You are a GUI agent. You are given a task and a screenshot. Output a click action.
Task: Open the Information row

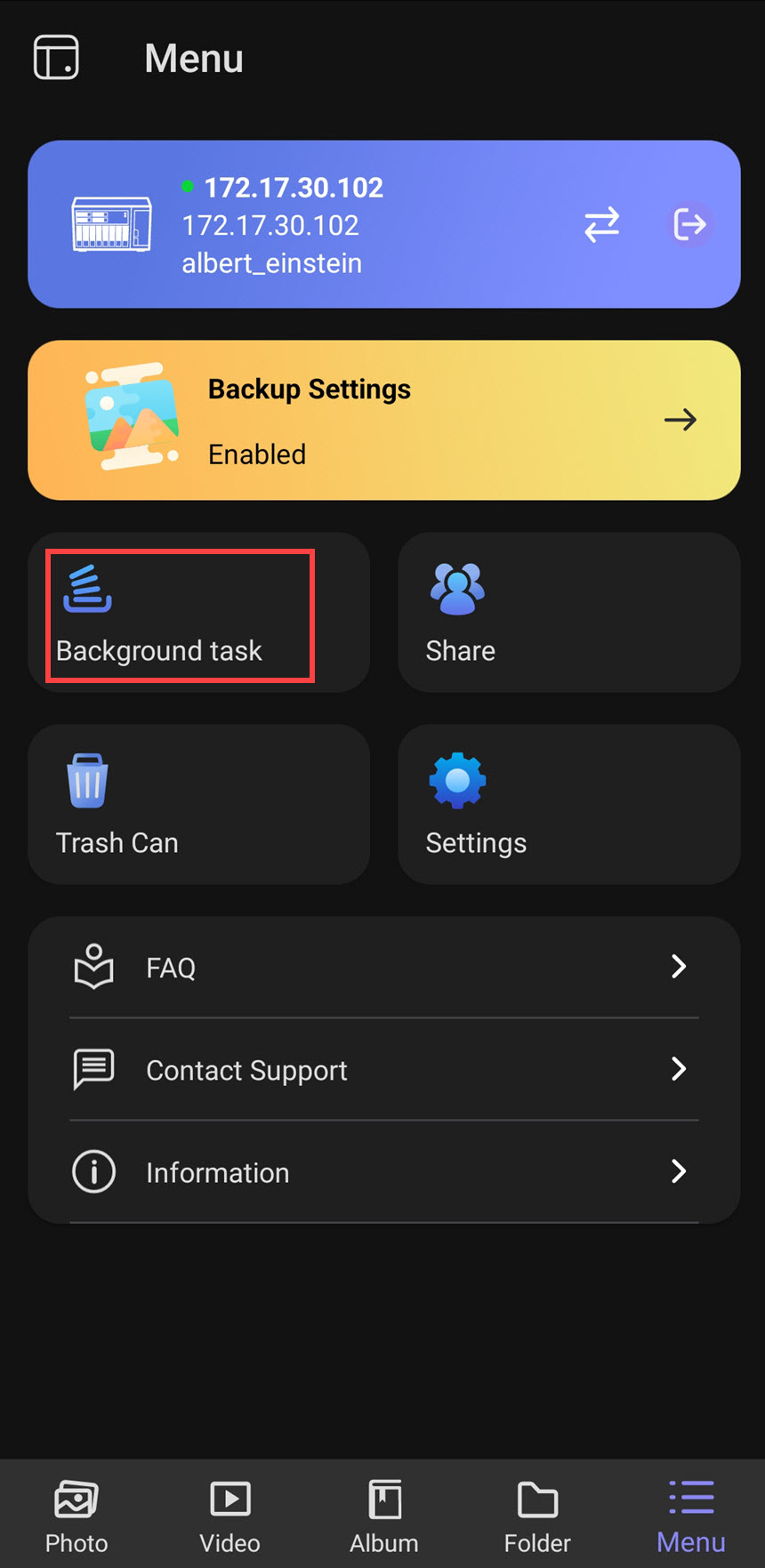point(383,1171)
